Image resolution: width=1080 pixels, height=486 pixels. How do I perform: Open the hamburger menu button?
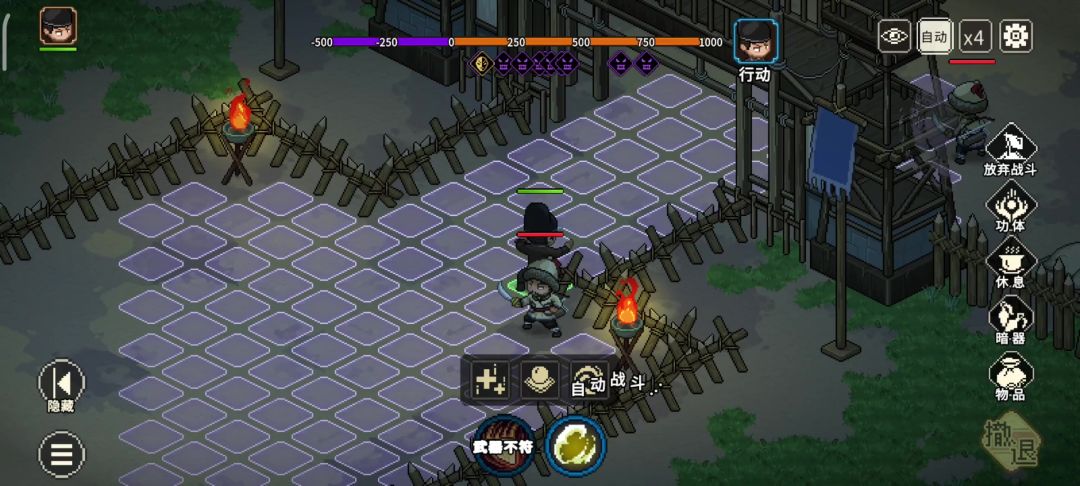(x=61, y=454)
